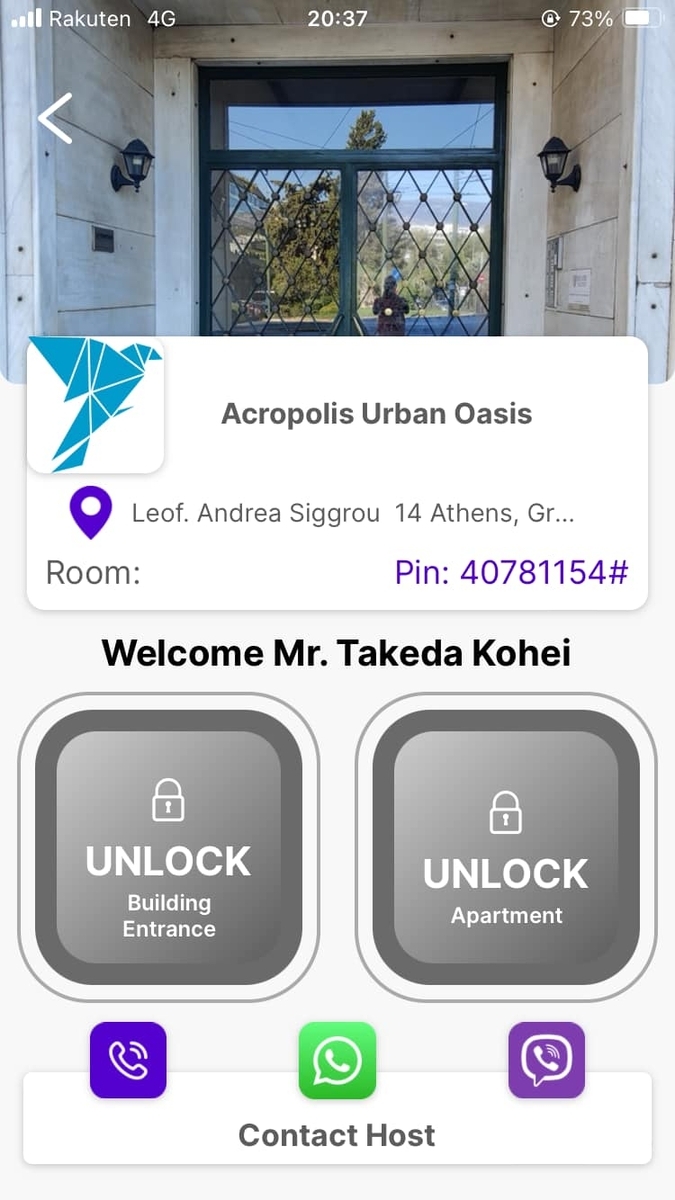Unlock the Apartment door
675x1200 pixels.
tap(506, 847)
